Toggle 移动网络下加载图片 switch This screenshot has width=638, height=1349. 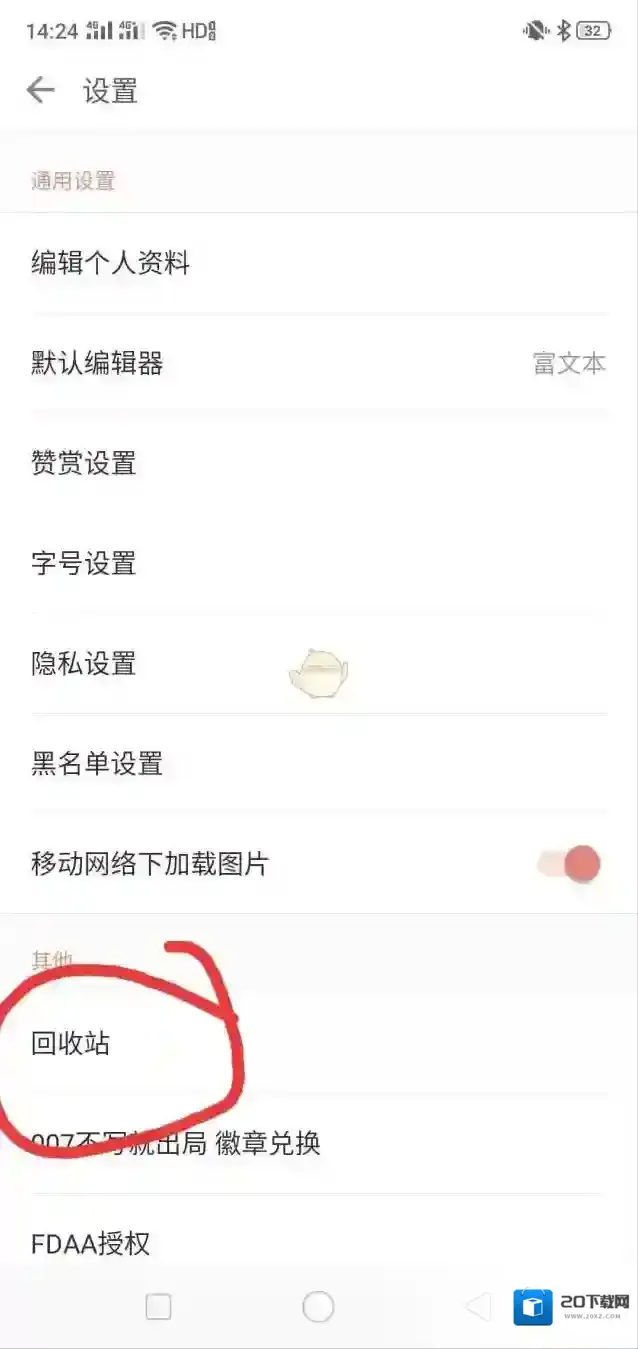pyautogui.click(x=570, y=864)
